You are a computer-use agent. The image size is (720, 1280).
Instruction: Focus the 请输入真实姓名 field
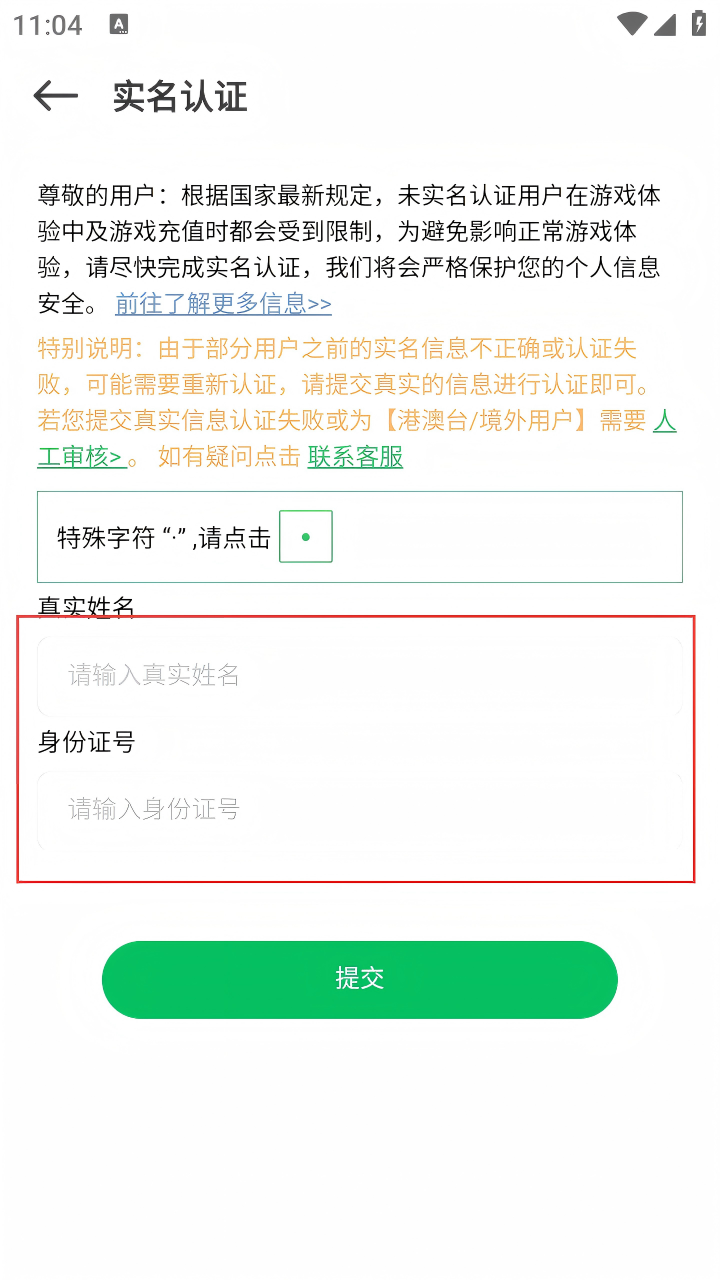[360, 675]
